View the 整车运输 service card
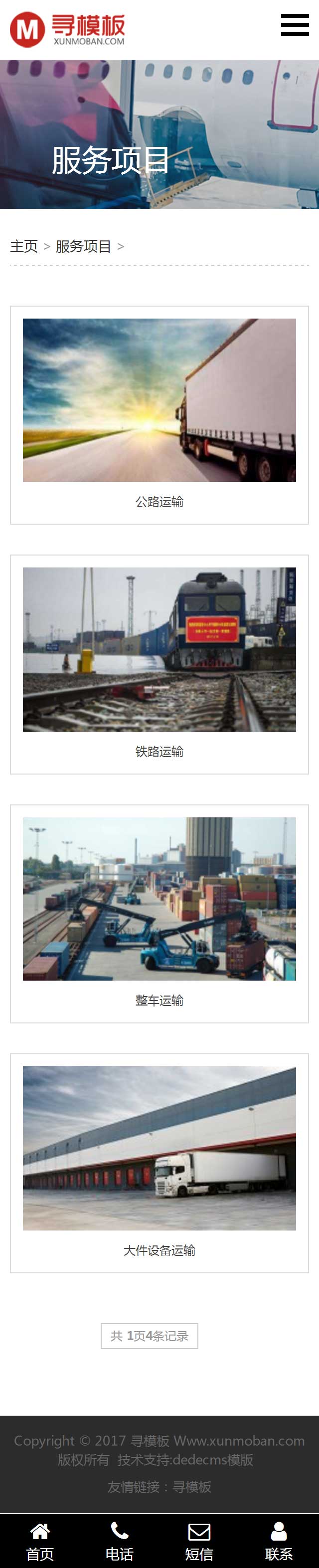This screenshot has width=319, height=1568. click(159, 913)
